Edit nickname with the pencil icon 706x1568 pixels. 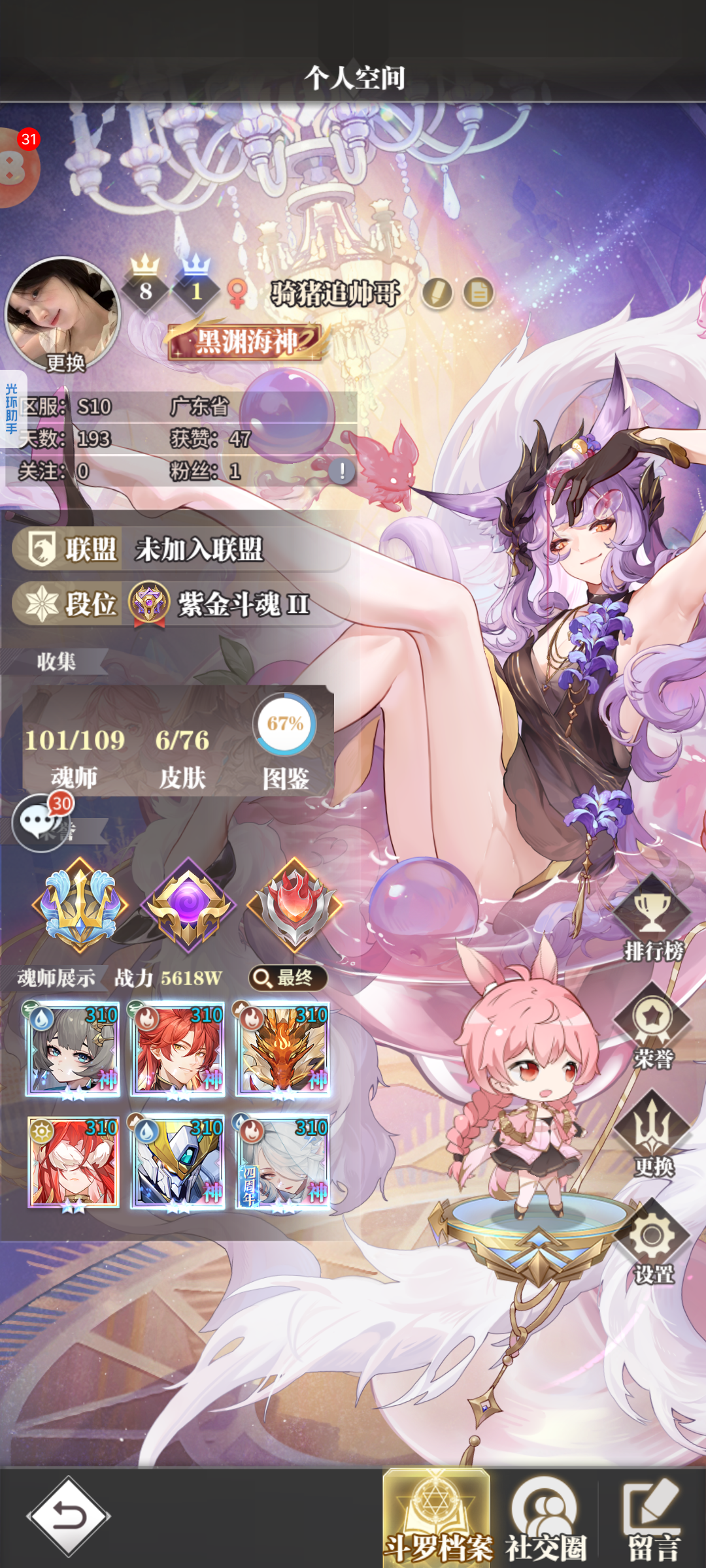click(x=437, y=293)
